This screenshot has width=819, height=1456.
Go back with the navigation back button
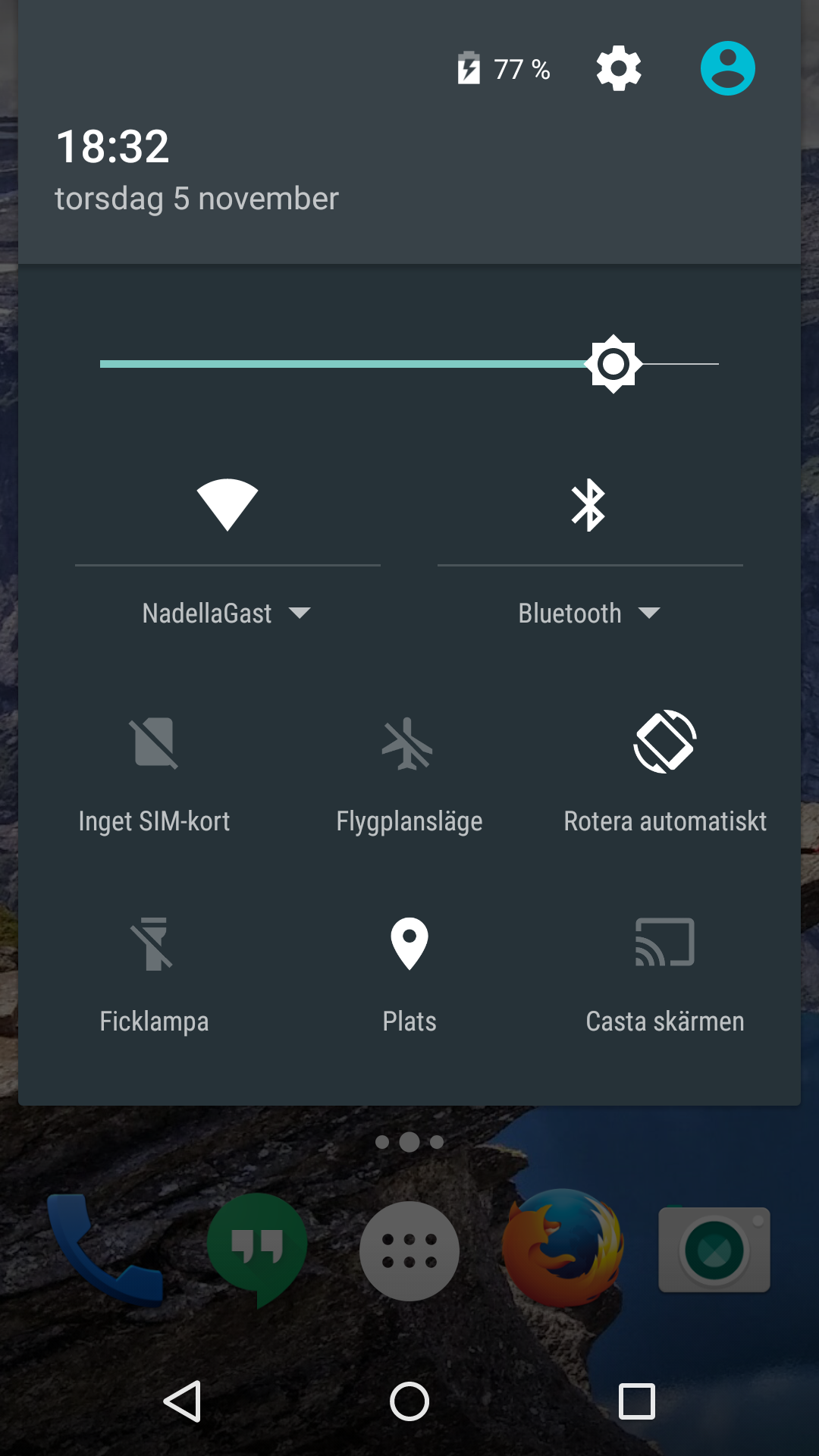point(182,1401)
